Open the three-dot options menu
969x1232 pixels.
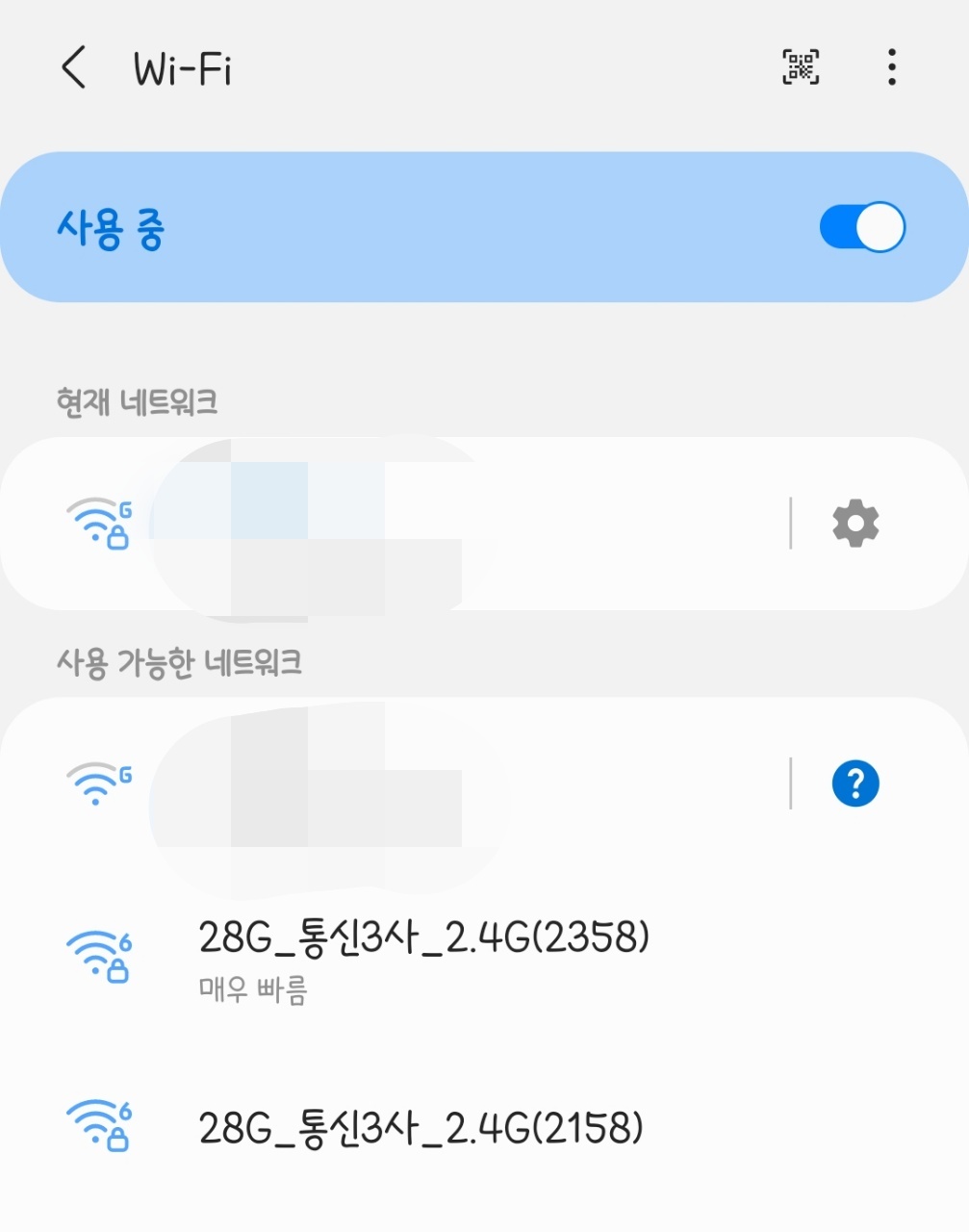[890, 66]
